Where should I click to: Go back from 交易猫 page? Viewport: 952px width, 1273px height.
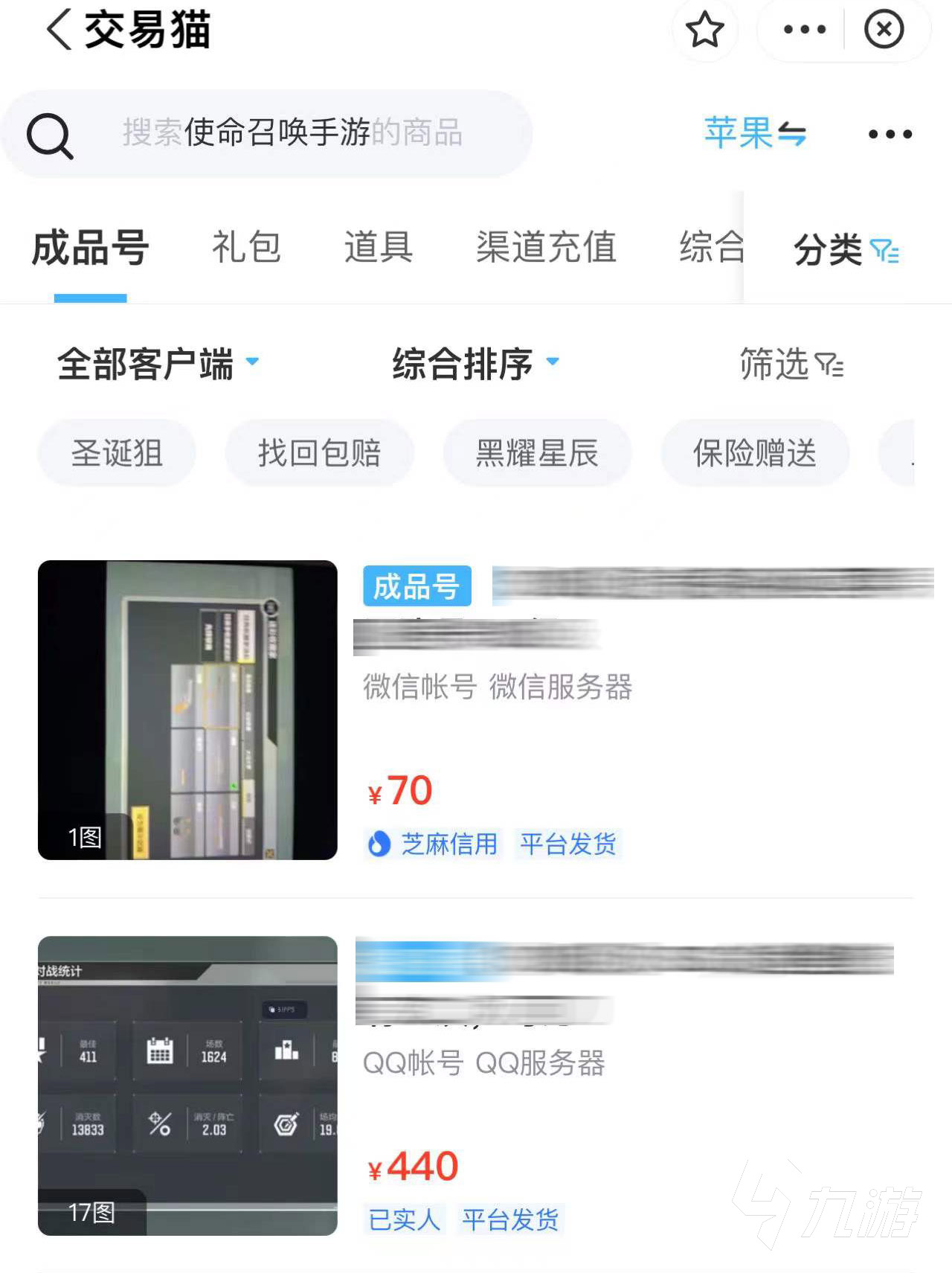(x=59, y=30)
